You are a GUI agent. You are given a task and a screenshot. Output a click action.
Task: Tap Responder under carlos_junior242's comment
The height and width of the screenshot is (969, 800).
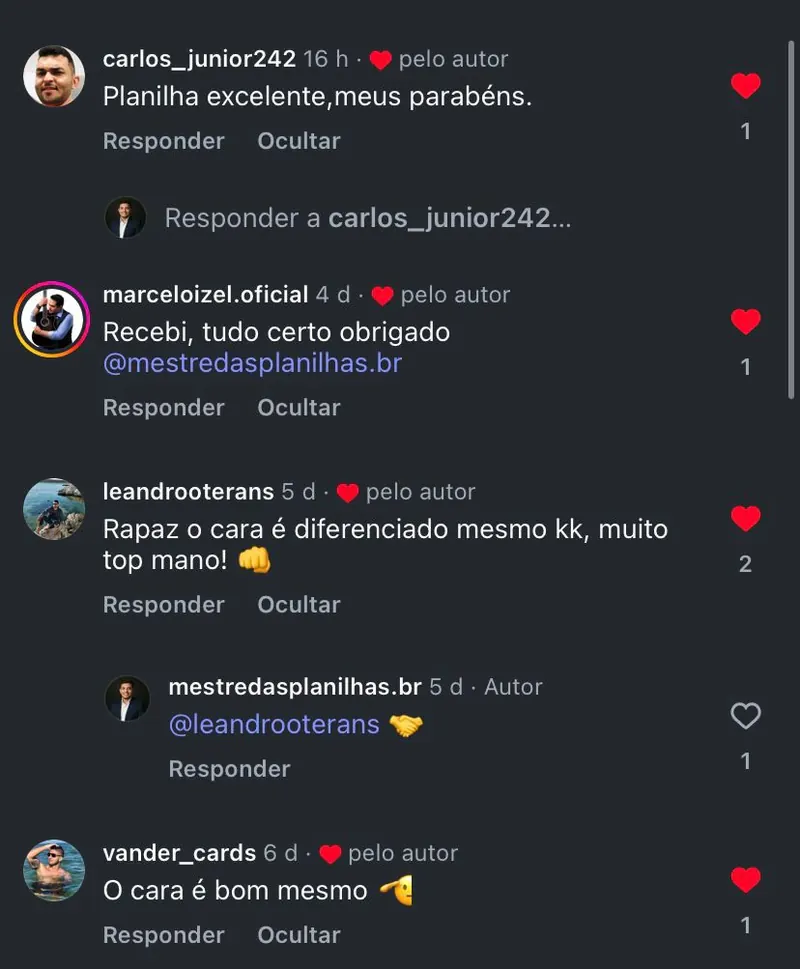point(163,141)
